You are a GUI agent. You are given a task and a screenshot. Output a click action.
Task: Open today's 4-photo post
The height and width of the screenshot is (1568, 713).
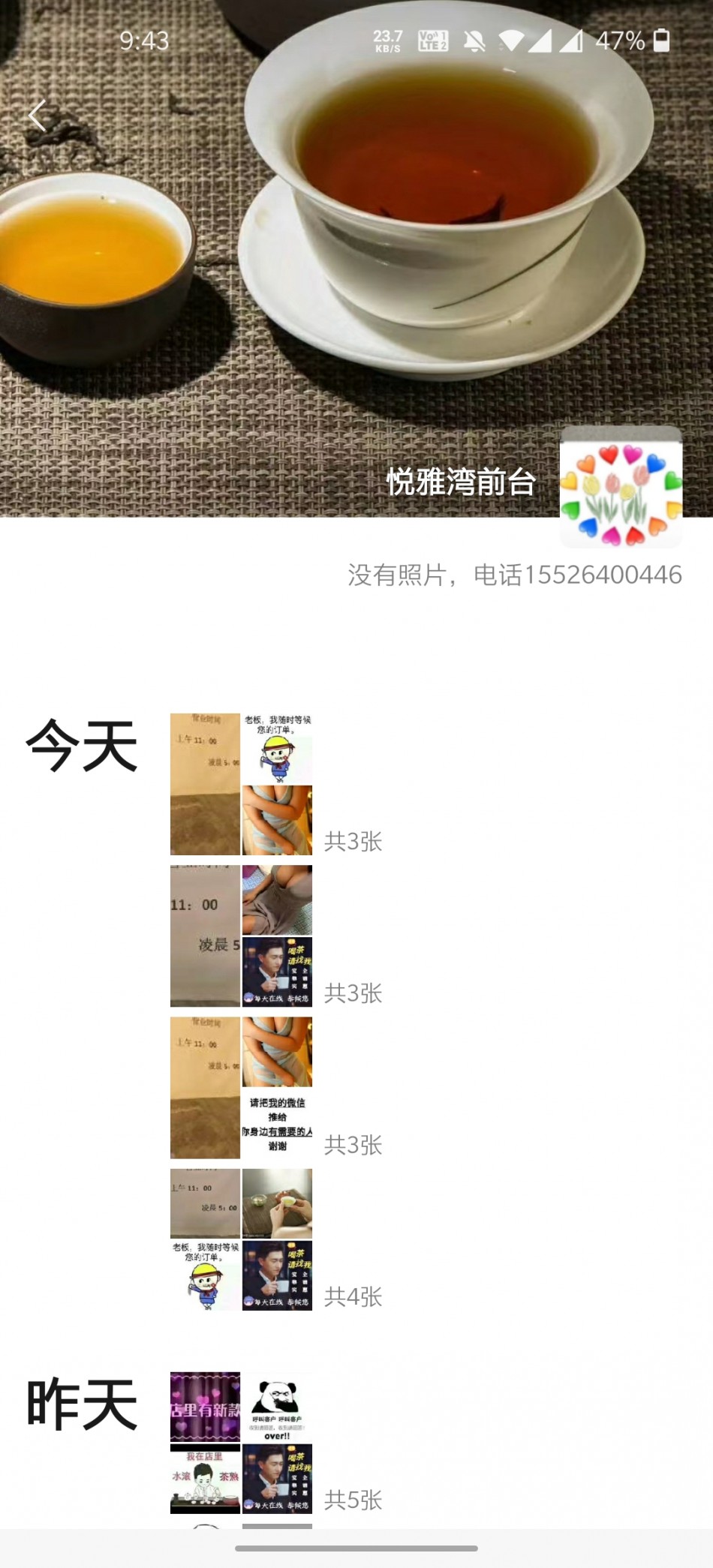241,1239
